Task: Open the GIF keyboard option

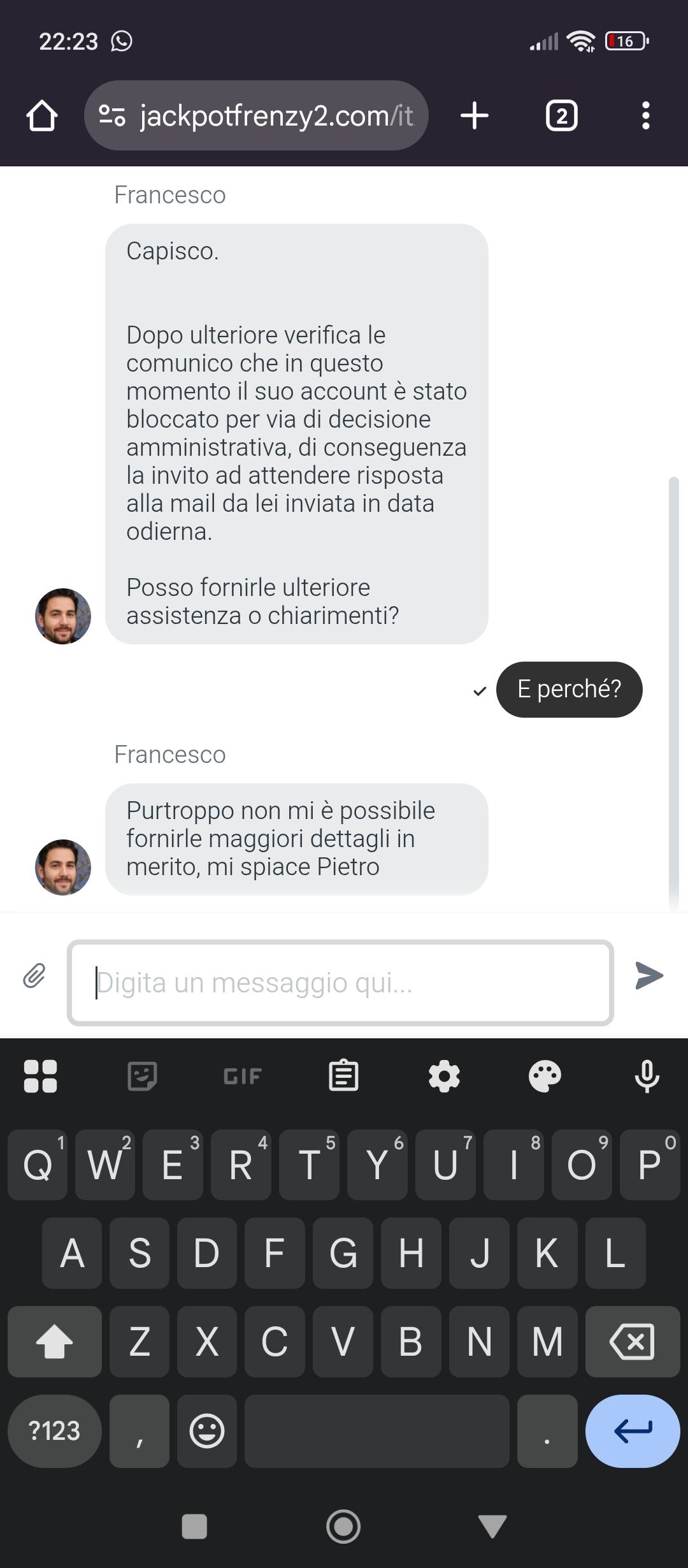Action: (243, 1076)
